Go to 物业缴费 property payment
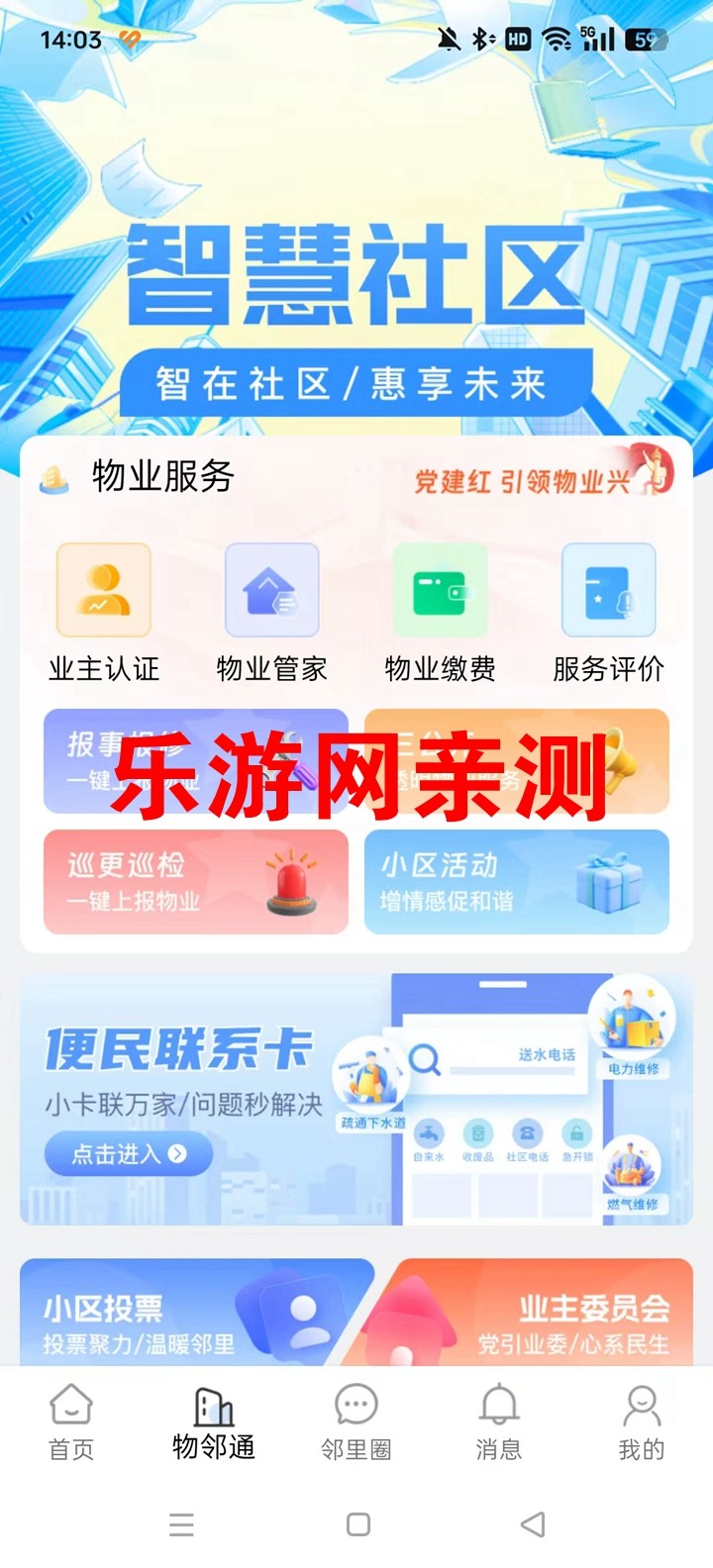Image resolution: width=713 pixels, height=1568 pixels. pos(440,611)
